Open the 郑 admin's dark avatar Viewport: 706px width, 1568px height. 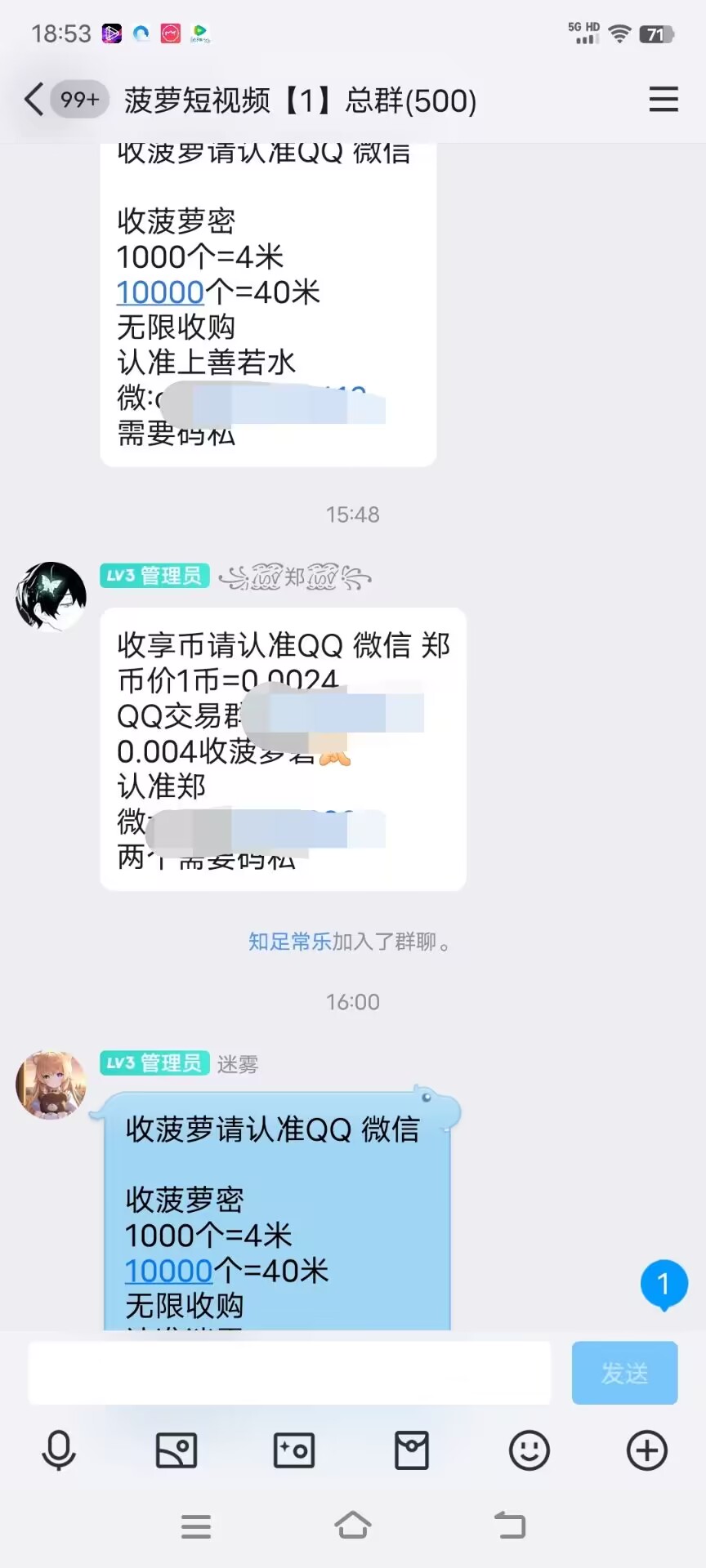pos(51,596)
